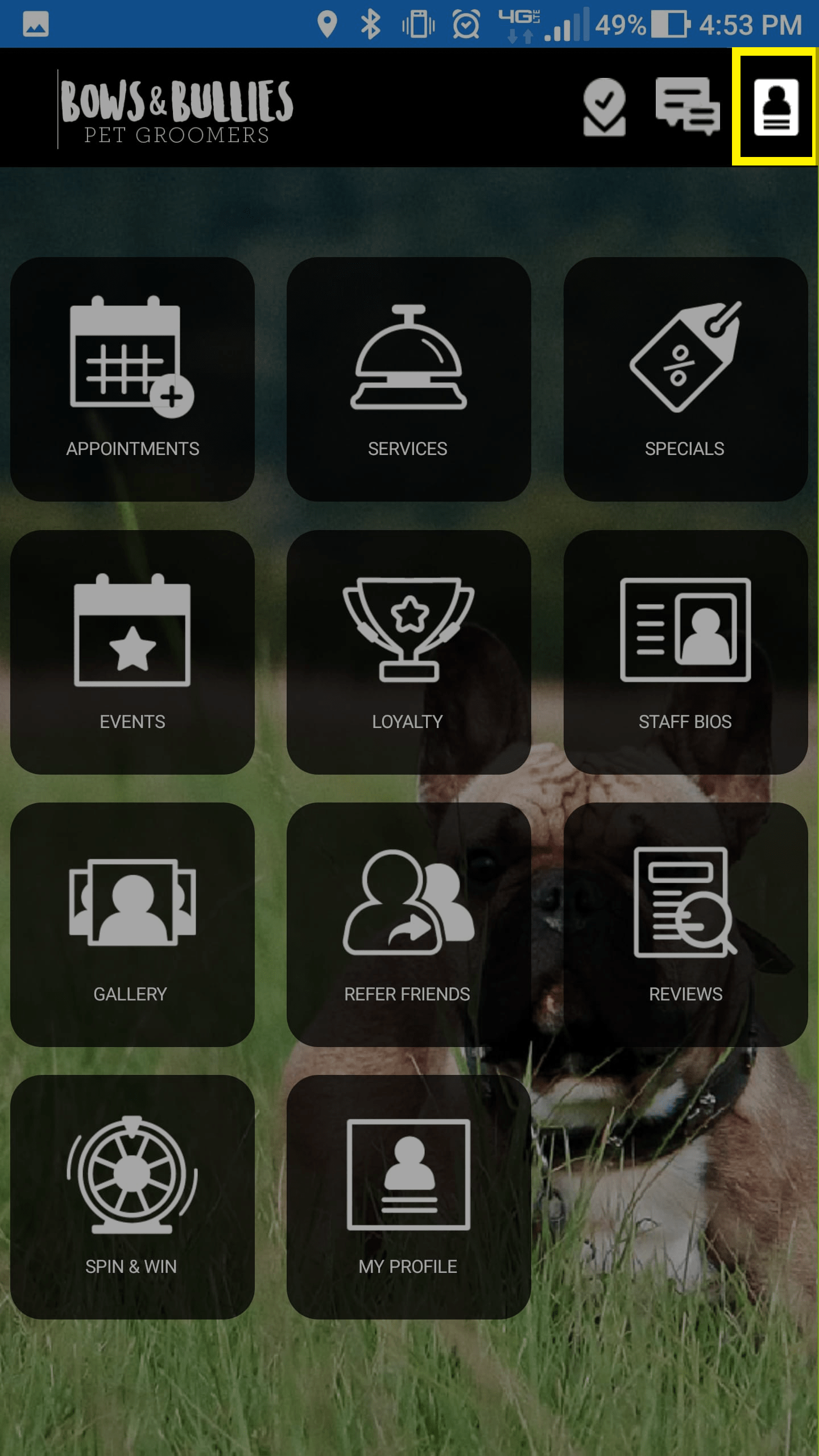Open the Services tile

(408, 379)
